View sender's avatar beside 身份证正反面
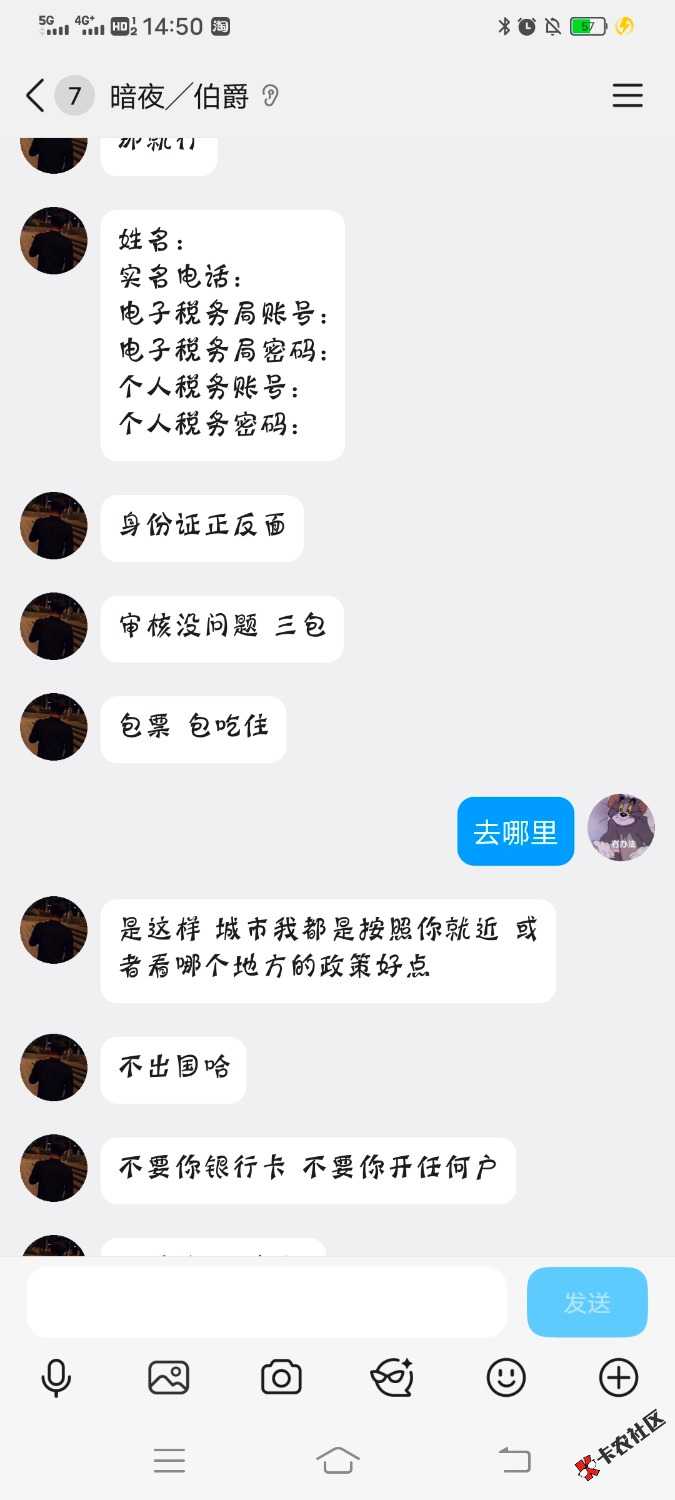 point(54,525)
